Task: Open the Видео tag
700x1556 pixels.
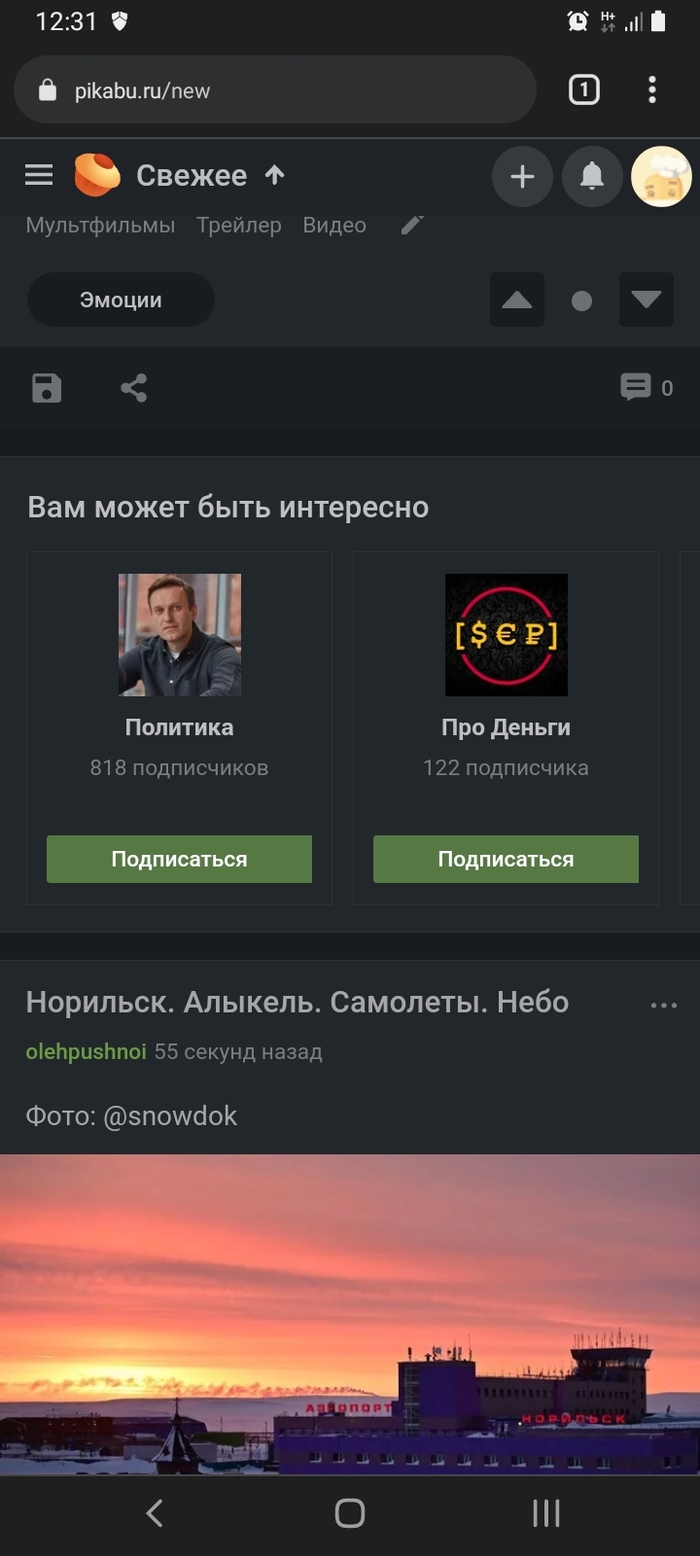Action: click(x=334, y=225)
